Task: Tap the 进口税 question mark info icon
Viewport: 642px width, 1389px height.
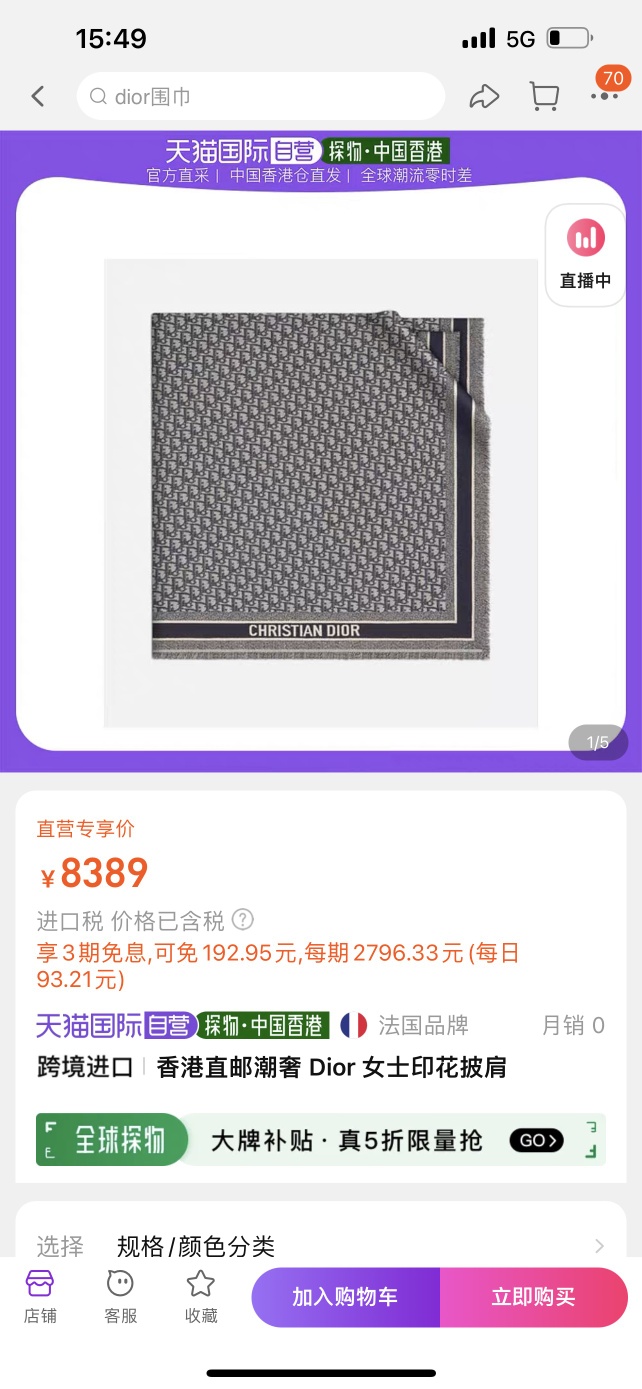Action: (243, 919)
